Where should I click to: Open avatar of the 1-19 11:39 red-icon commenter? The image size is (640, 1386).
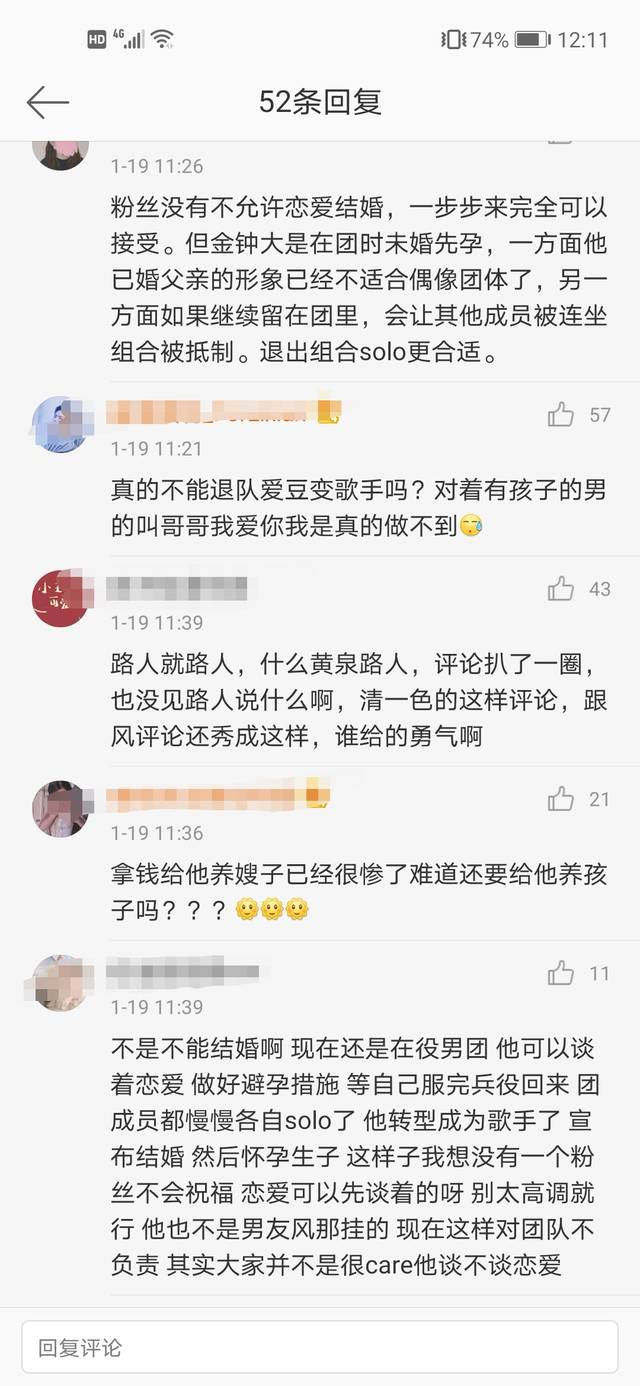pos(60,598)
